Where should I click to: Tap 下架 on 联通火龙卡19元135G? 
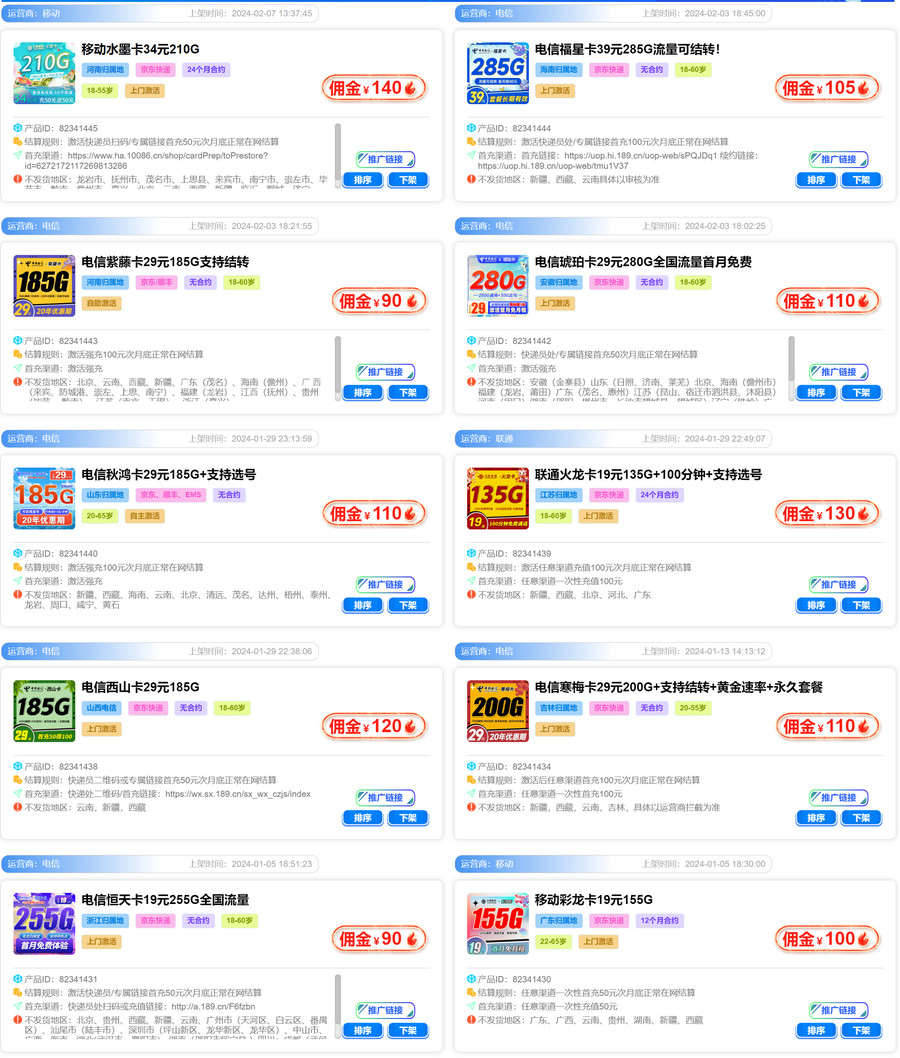[x=861, y=605]
